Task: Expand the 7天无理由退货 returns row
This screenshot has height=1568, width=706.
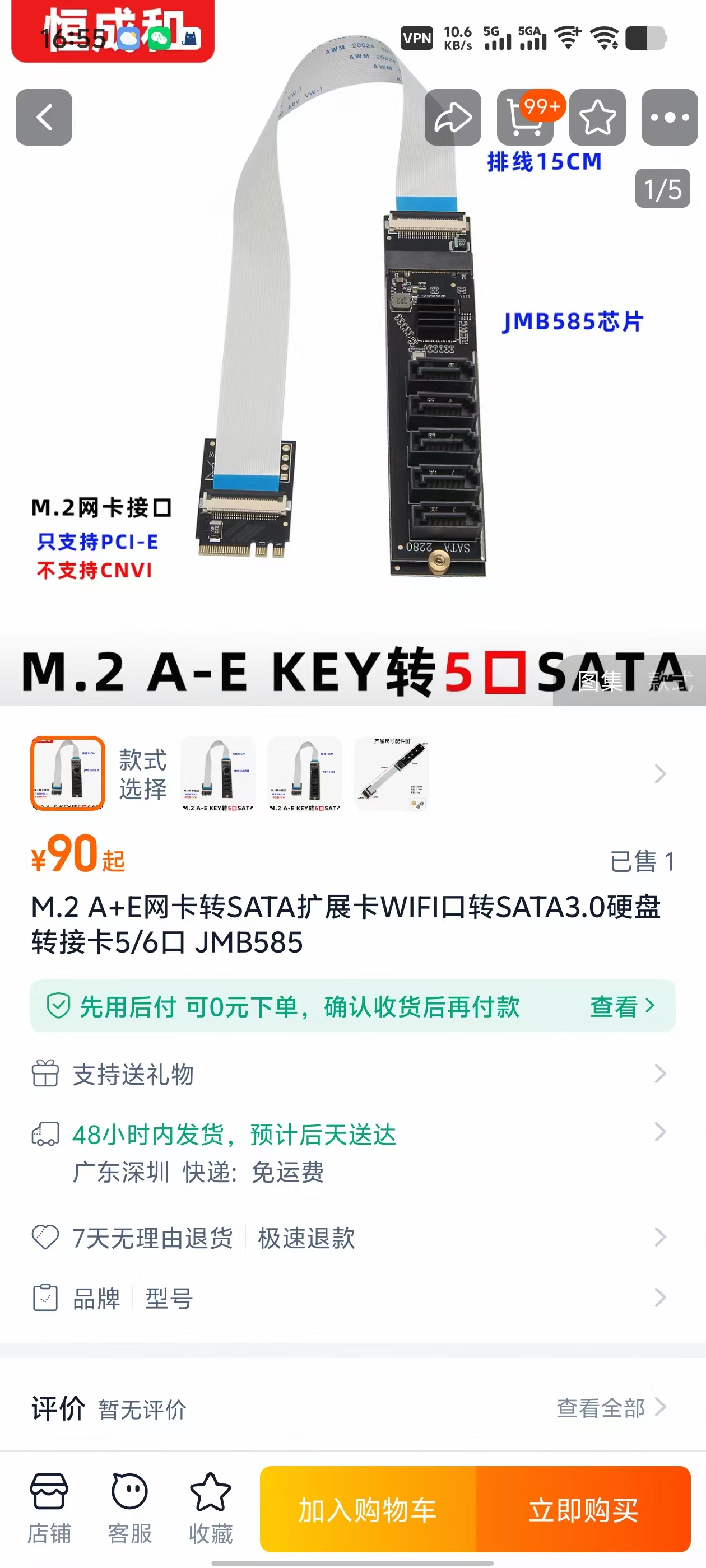Action: pyautogui.click(x=352, y=1236)
